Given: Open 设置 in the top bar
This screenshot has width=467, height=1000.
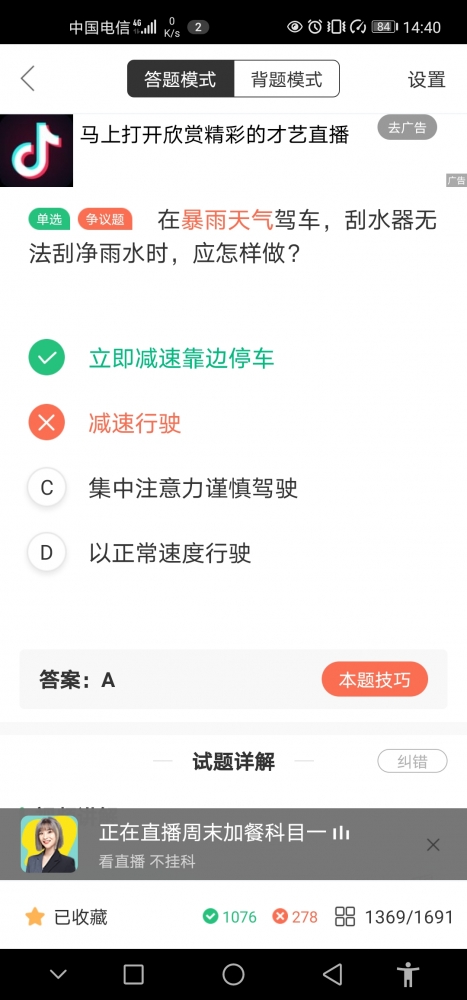Looking at the screenshot, I should tap(426, 80).
